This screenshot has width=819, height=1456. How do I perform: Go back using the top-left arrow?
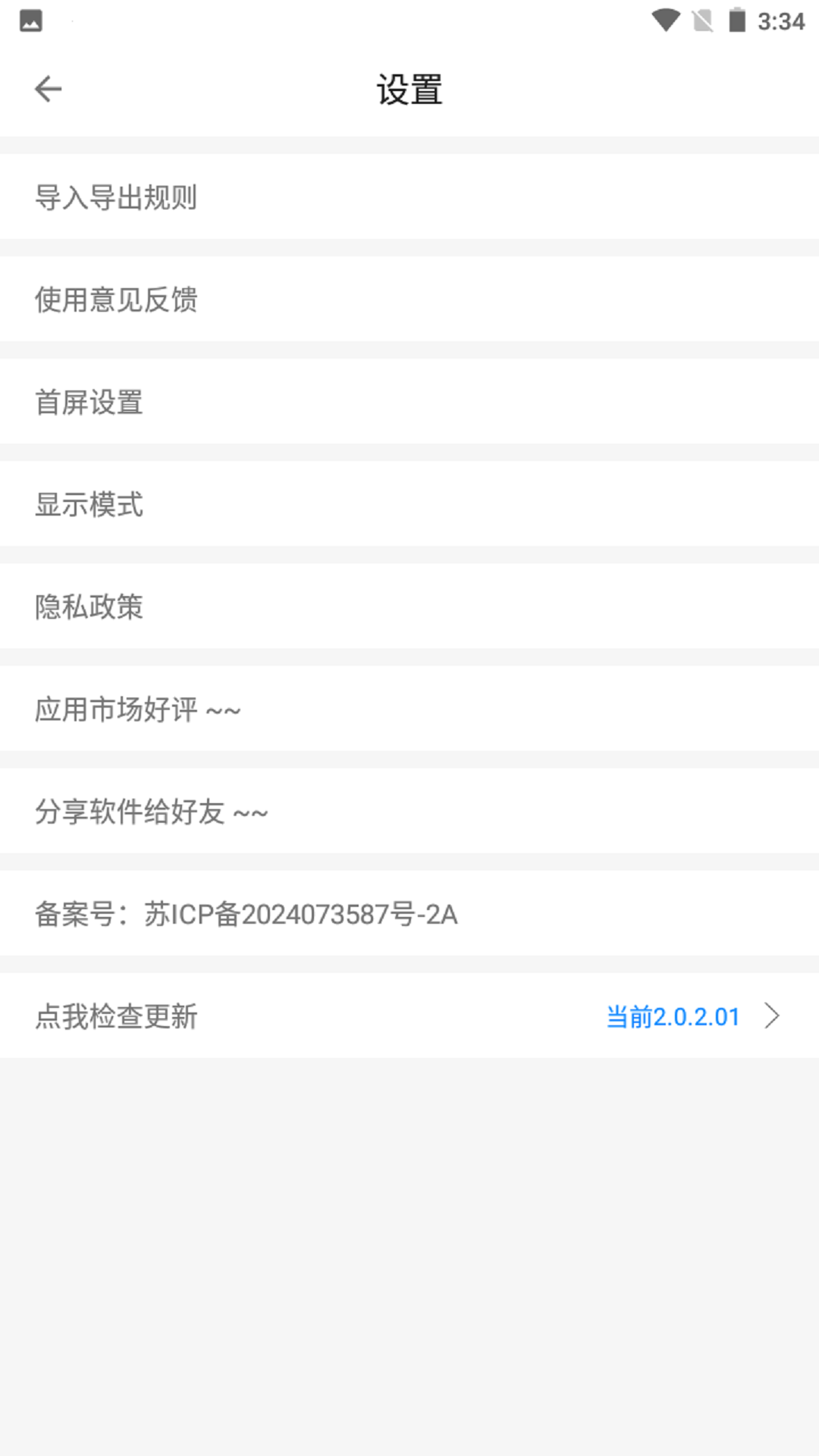pyautogui.click(x=48, y=89)
